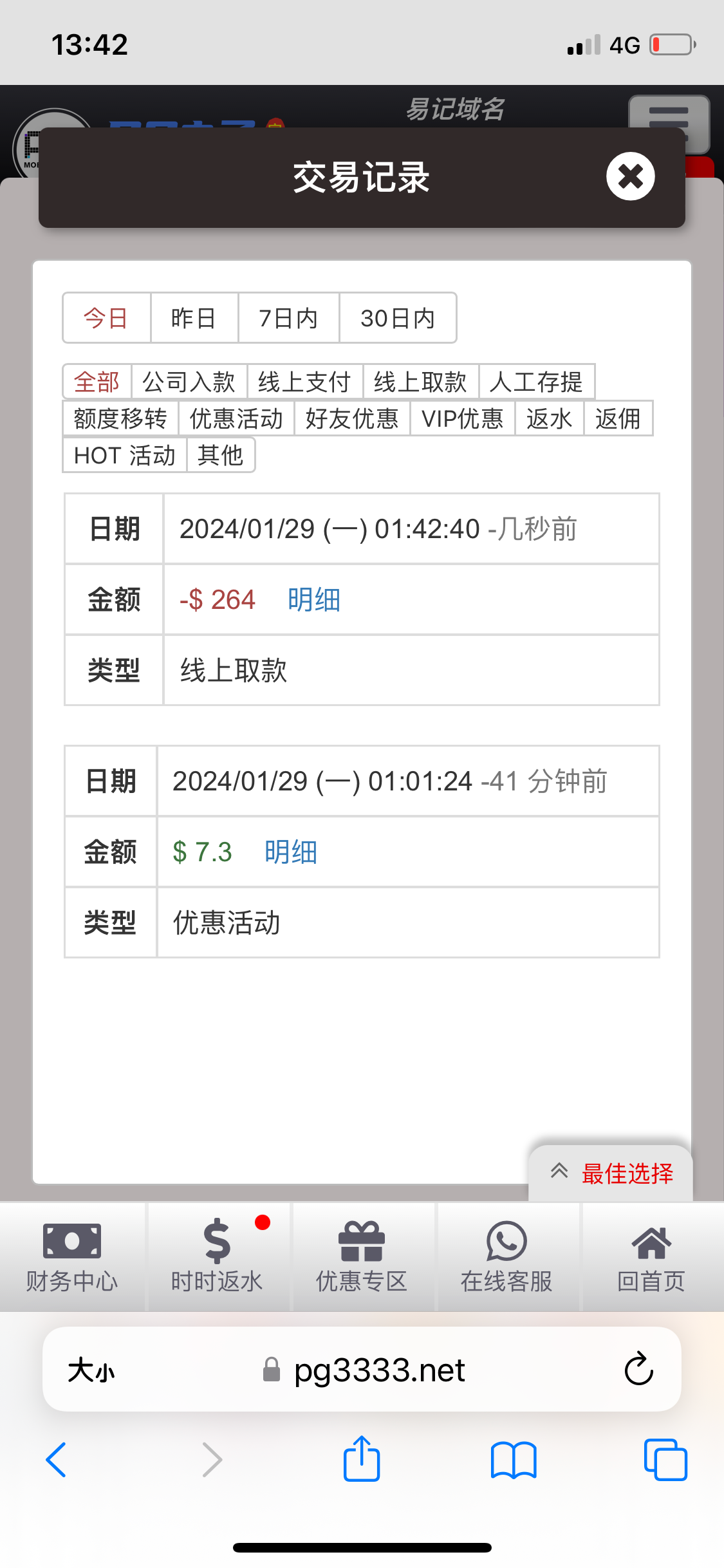724x1568 pixels.
Task: Select the 30日内 date range
Action: 397,318
